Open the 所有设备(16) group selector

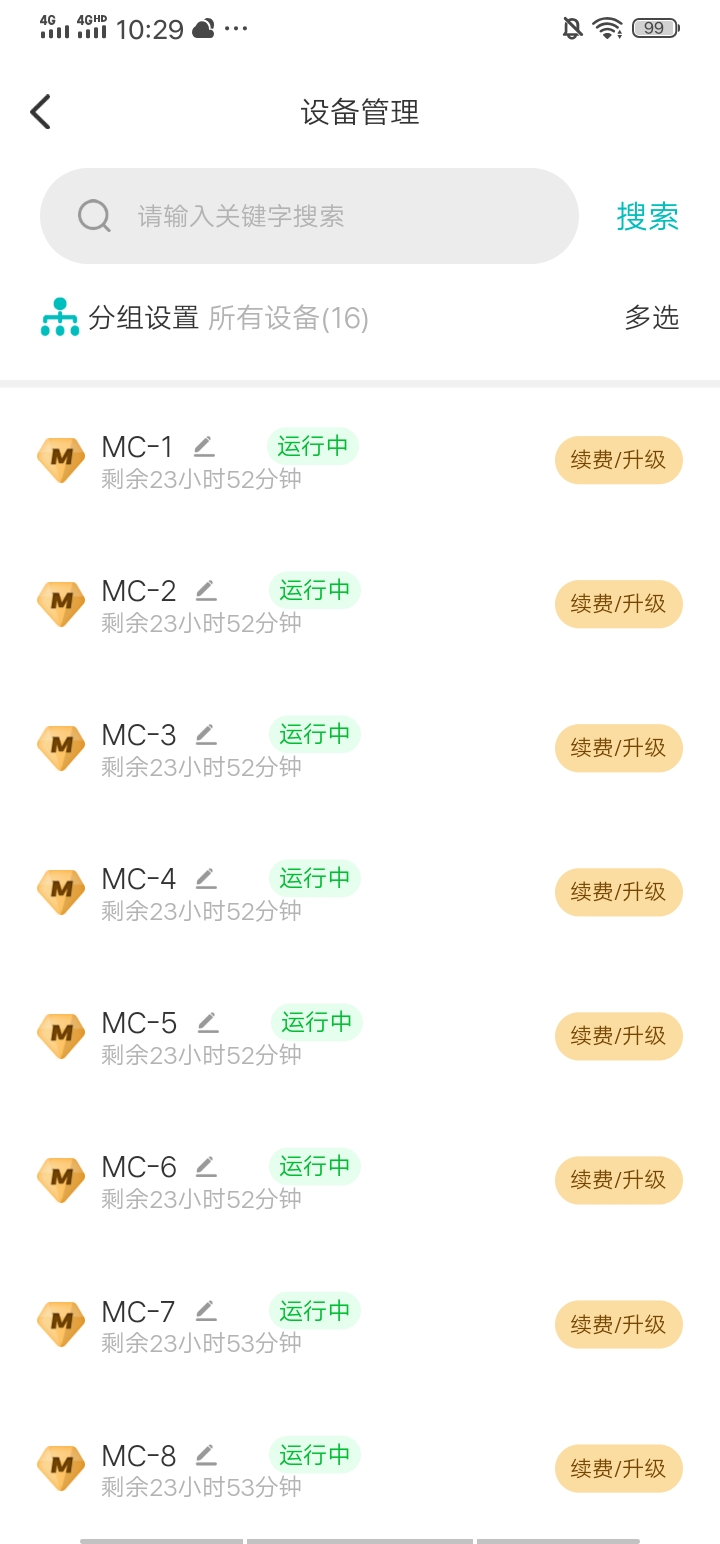(287, 317)
